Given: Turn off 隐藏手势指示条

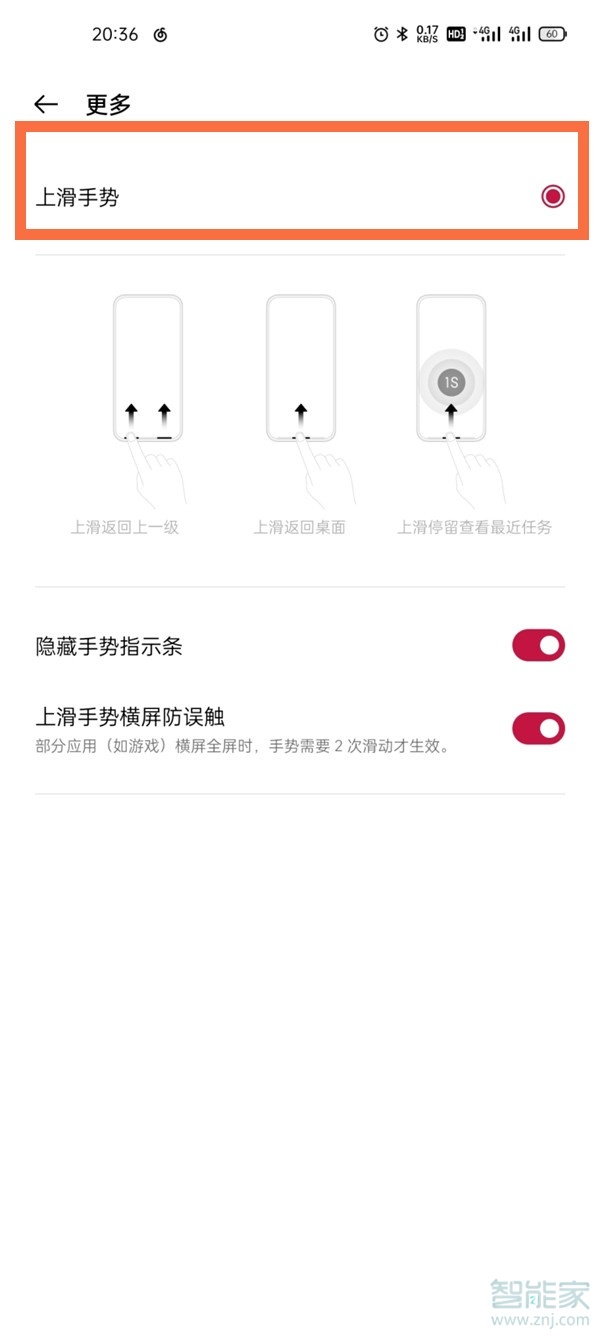Looking at the screenshot, I should pyautogui.click(x=538, y=646).
